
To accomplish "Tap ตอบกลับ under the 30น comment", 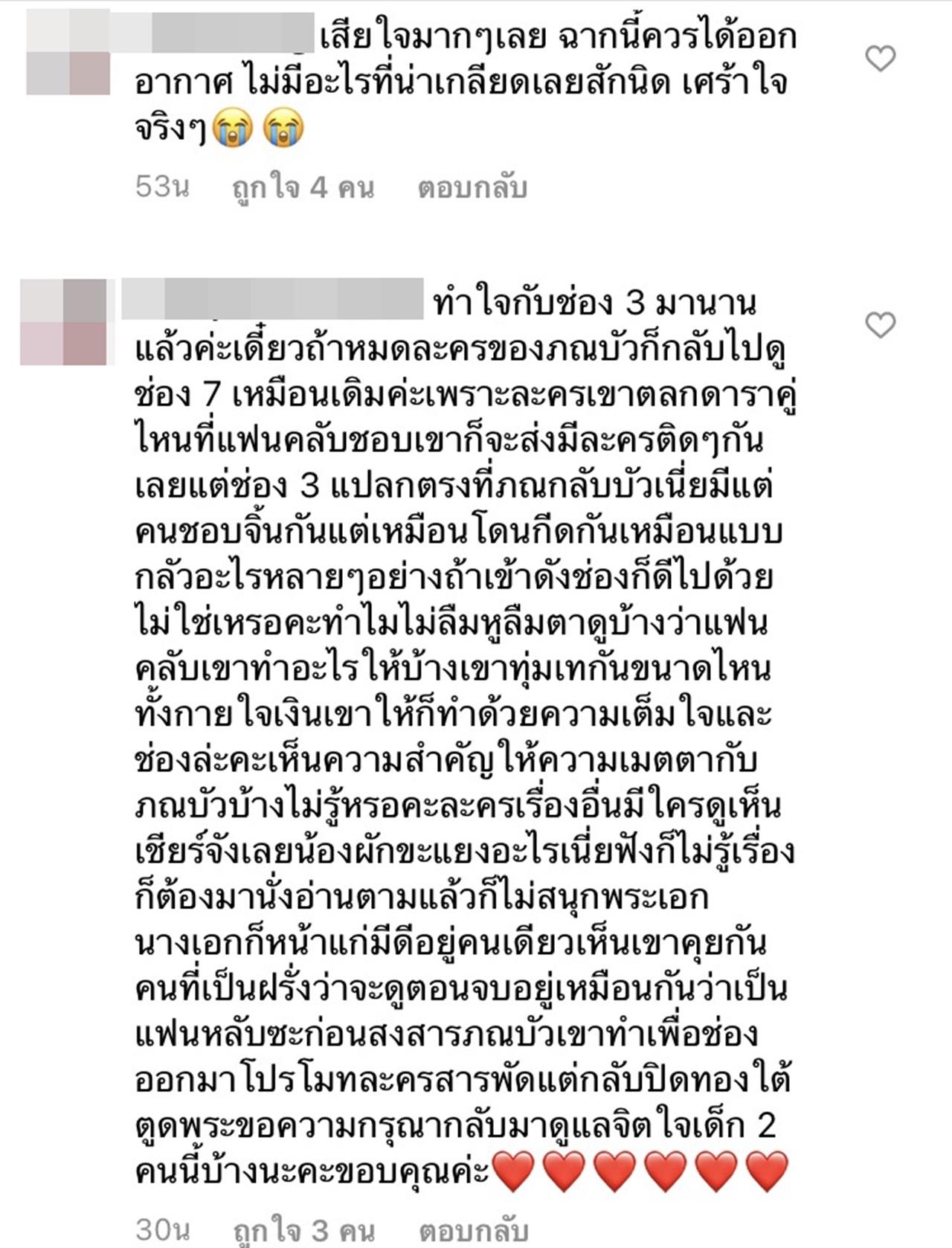I will [x=472, y=1231].
